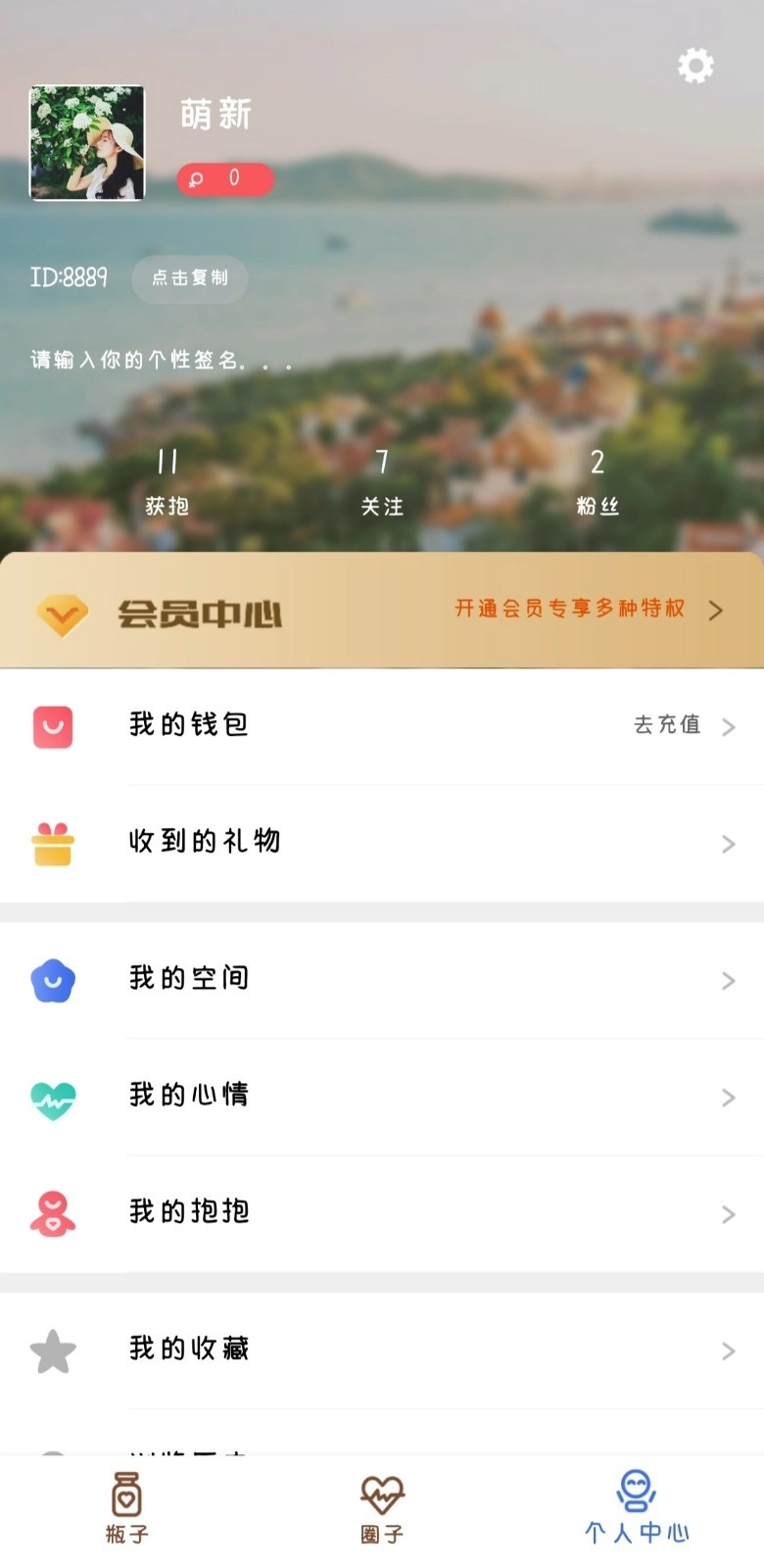Expand the 收到的礼物 row arrow
Image resolution: width=764 pixels, height=1568 pixels.
click(727, 844)
